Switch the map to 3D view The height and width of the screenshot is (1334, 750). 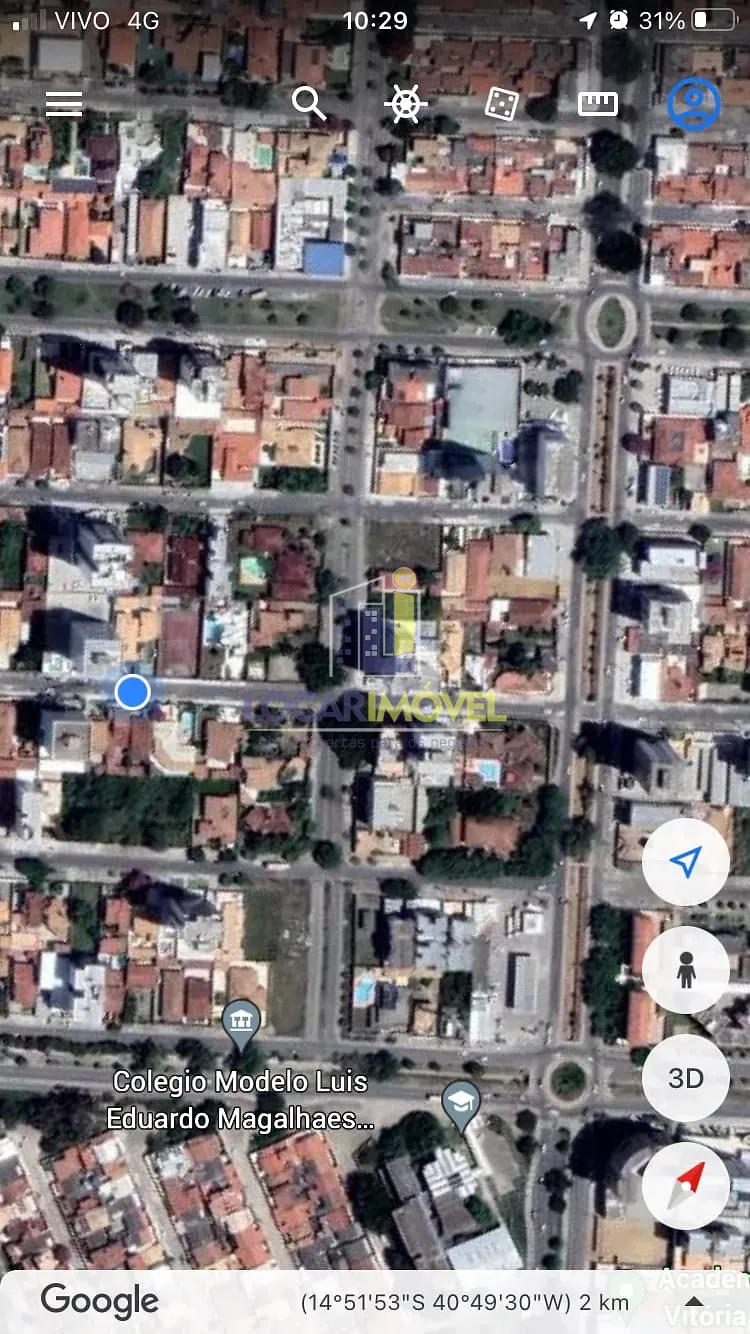(x=686, y=1078)
